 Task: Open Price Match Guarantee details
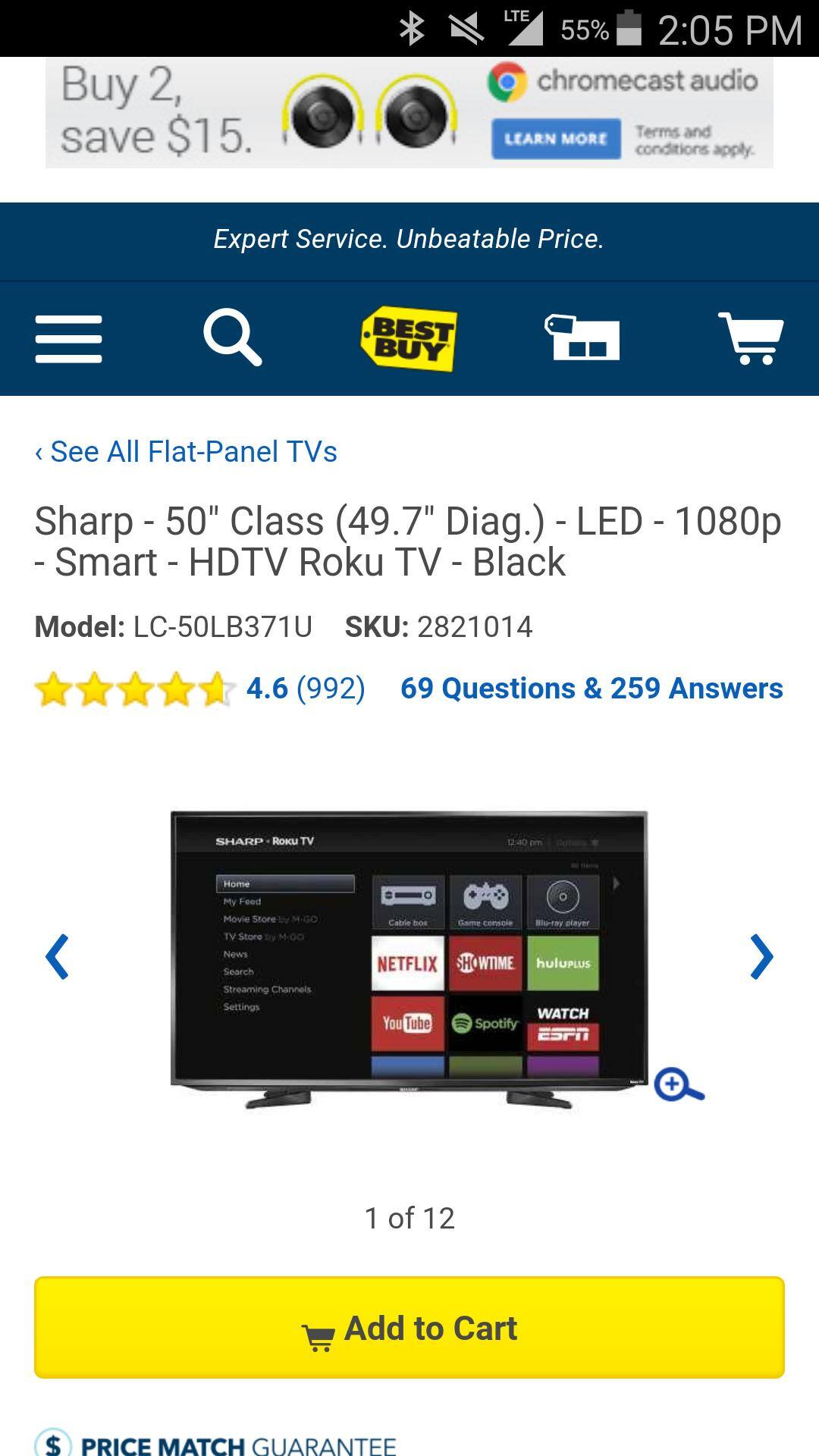[216, 1444]
